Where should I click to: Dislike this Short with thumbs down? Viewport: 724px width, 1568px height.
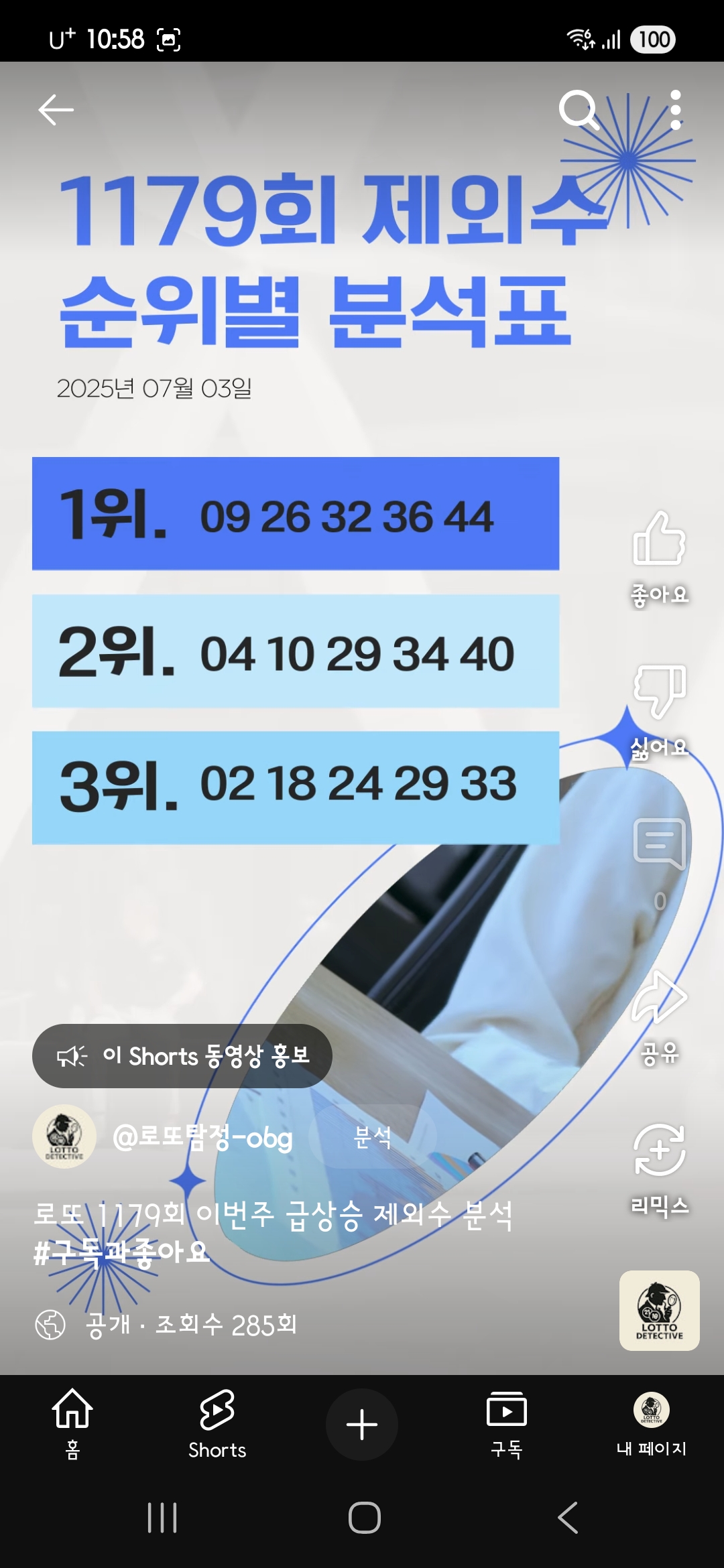tap(659, 692)
